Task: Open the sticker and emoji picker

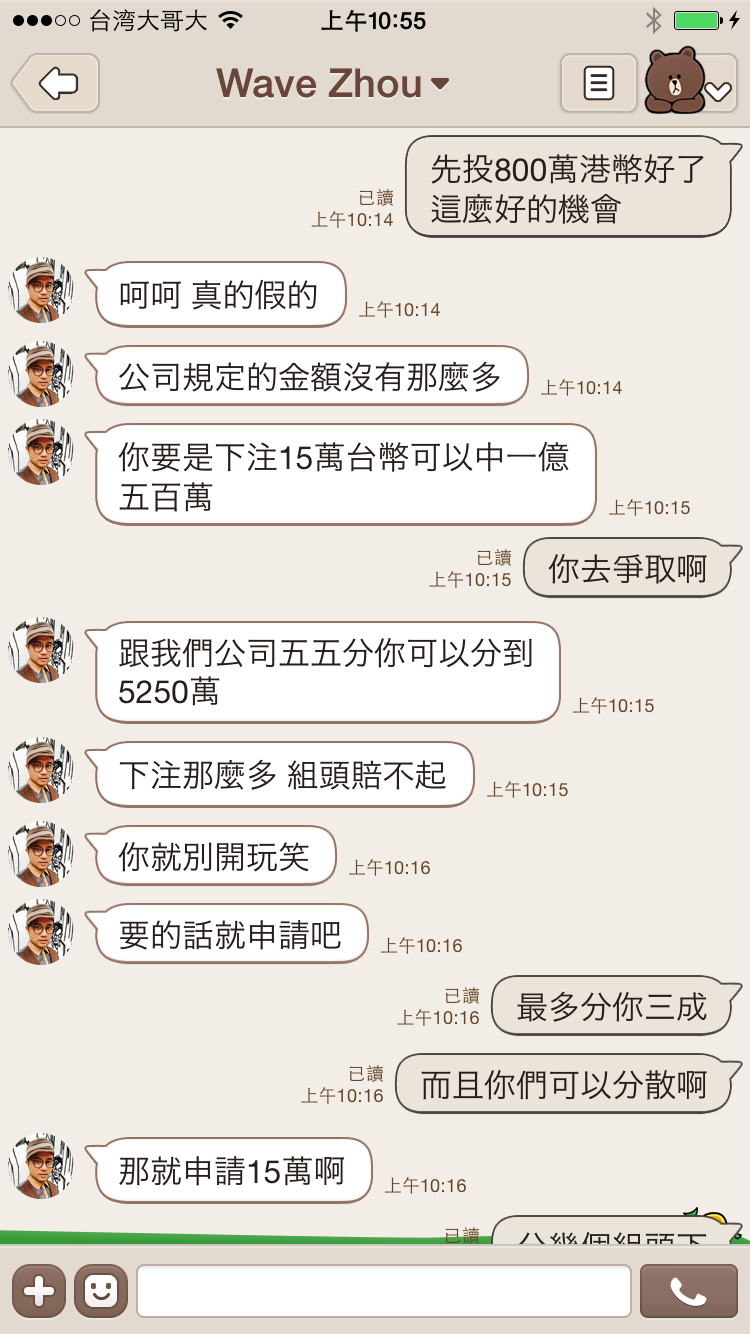Action: click(101, 1291)
